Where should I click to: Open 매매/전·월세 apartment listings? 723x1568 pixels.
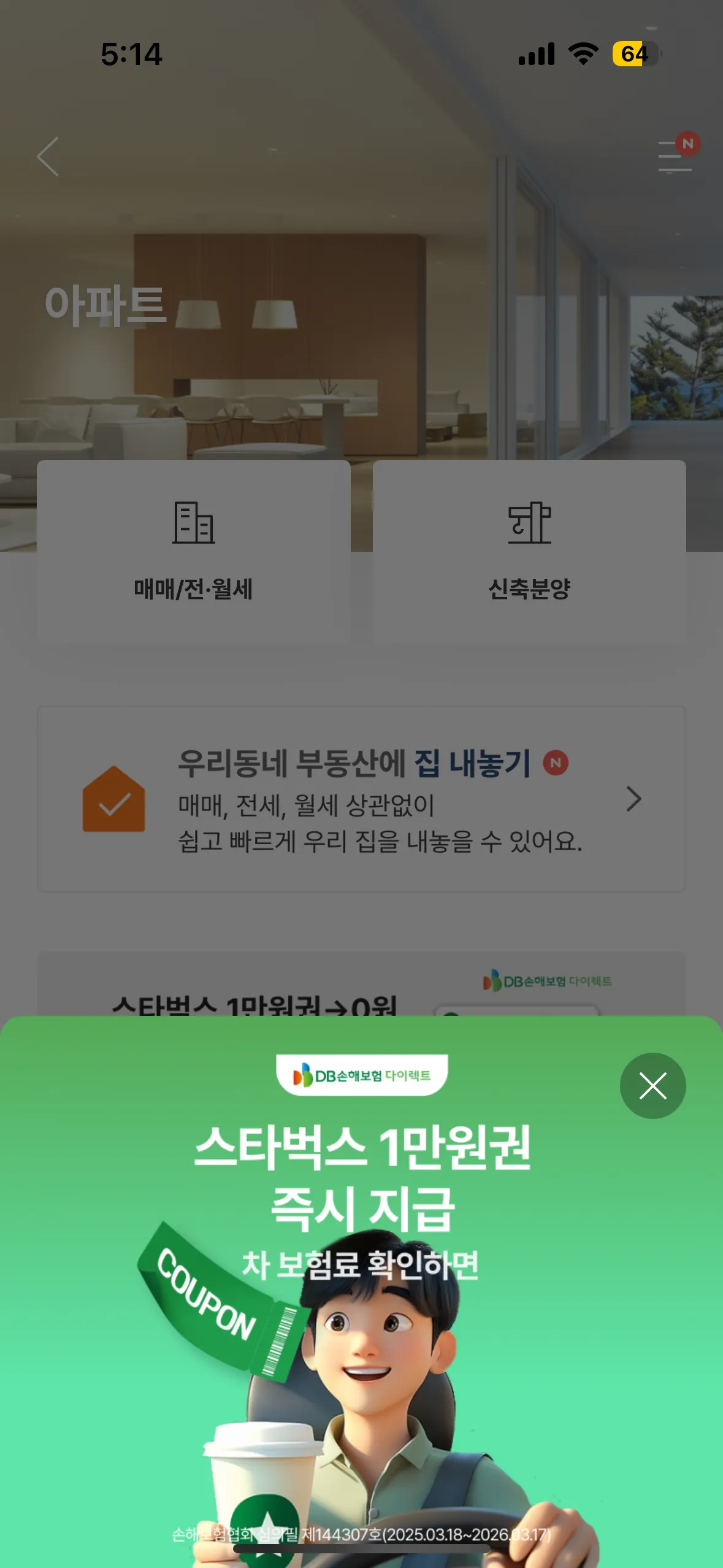(193, 551)
